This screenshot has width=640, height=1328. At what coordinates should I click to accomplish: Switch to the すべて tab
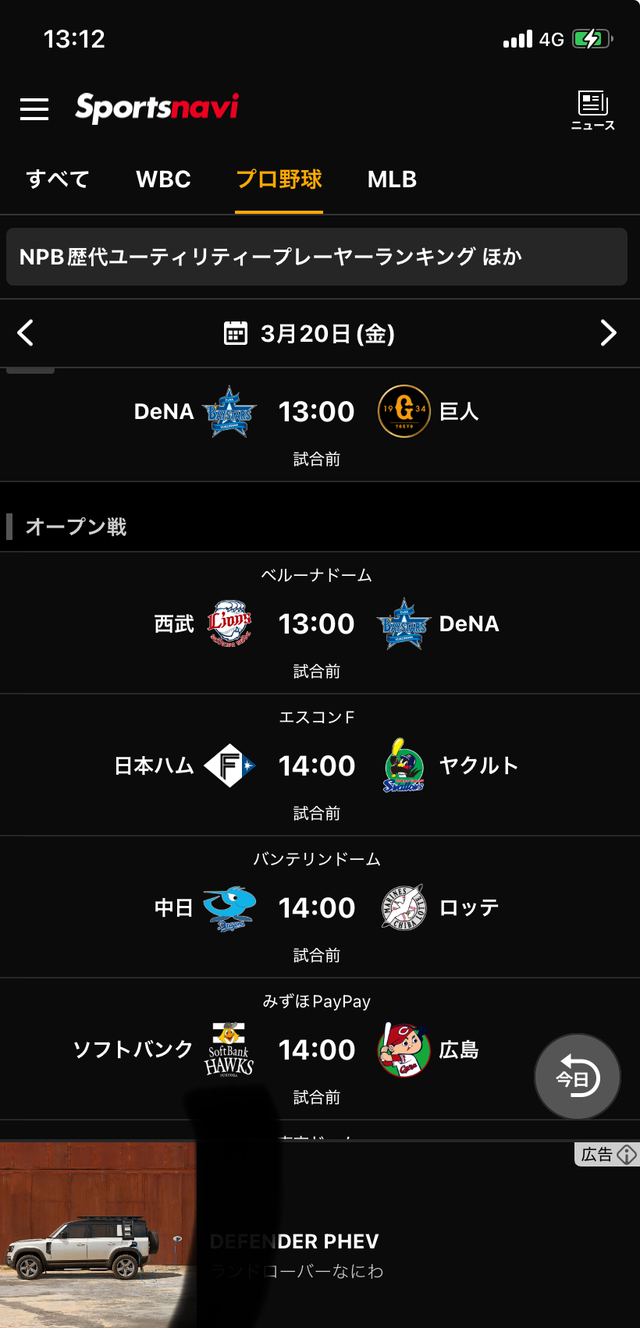coord(58,180)
